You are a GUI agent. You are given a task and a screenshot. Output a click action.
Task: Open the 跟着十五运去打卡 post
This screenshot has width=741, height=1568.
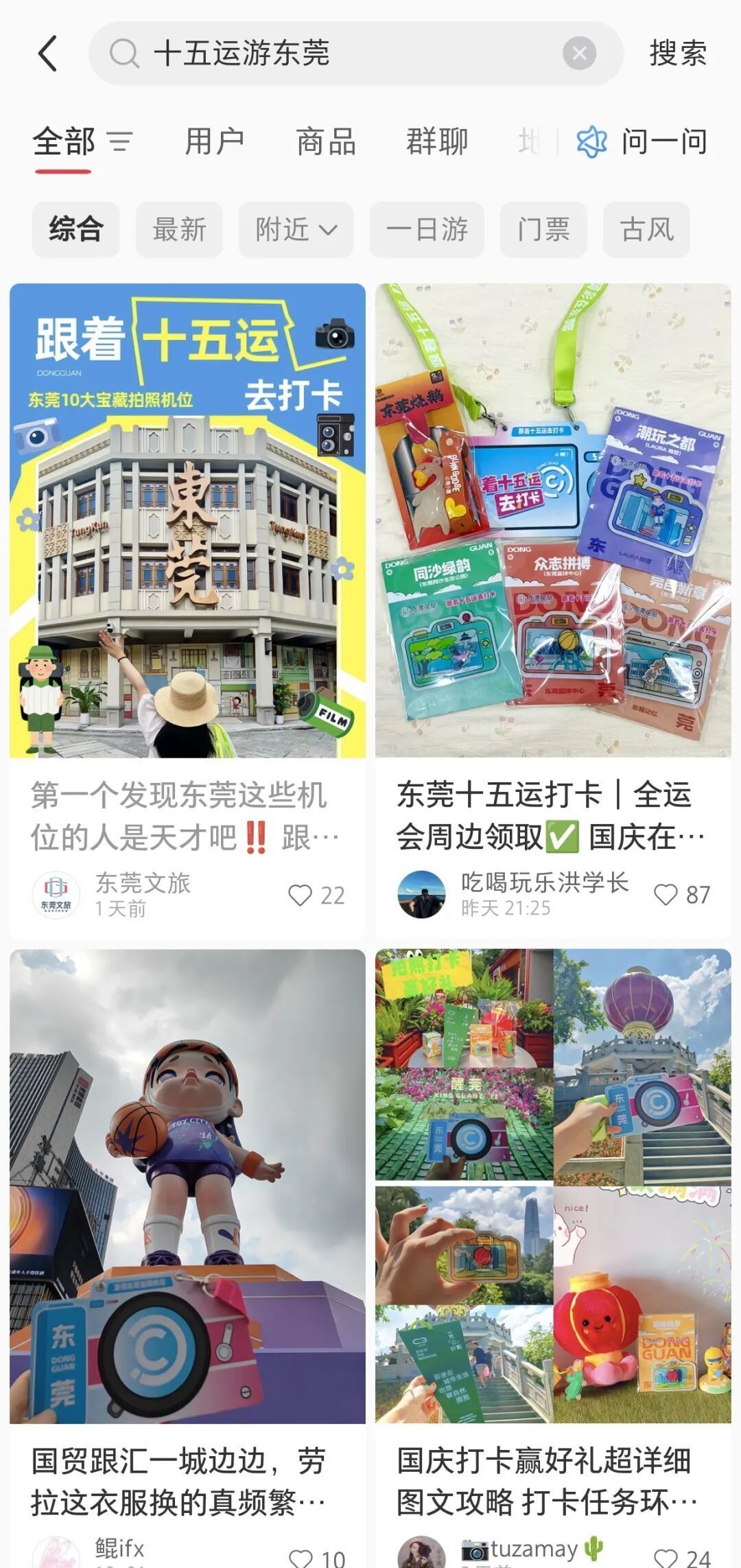[187, 522]
